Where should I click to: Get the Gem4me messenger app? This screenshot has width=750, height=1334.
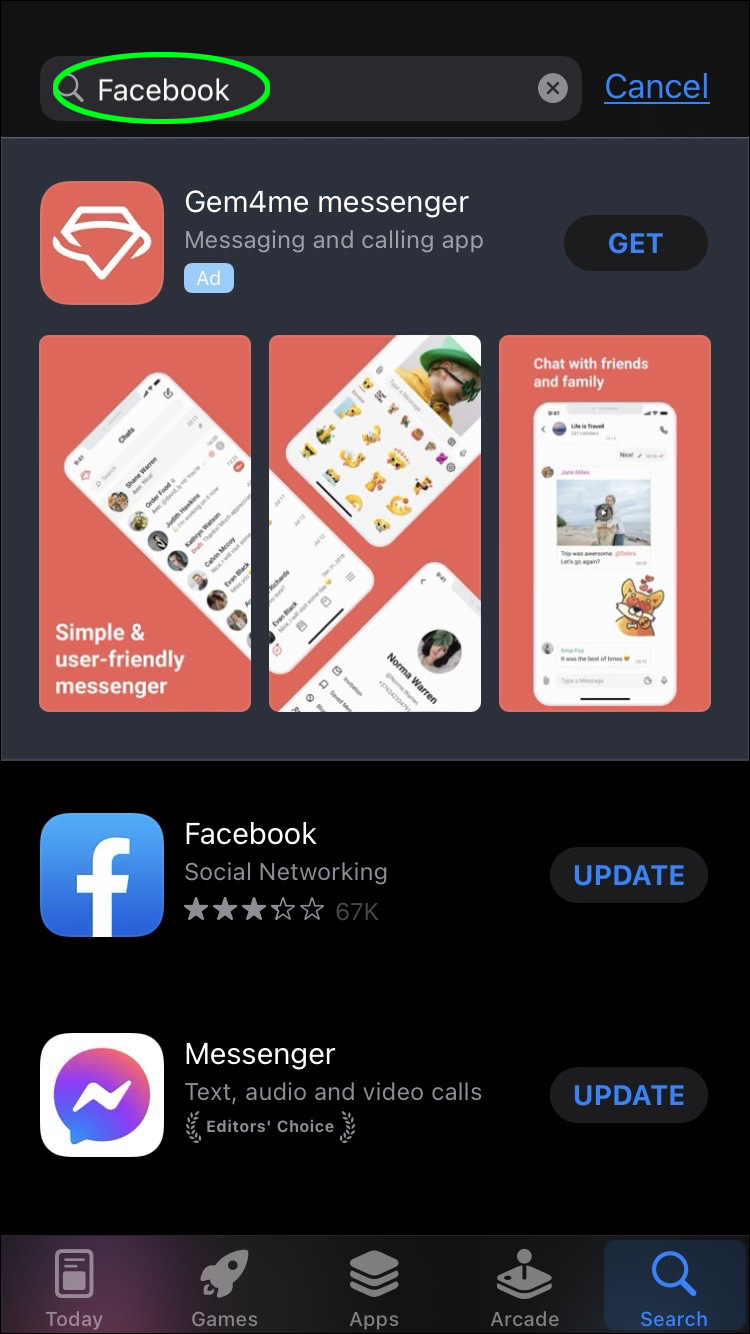(635, 243)
